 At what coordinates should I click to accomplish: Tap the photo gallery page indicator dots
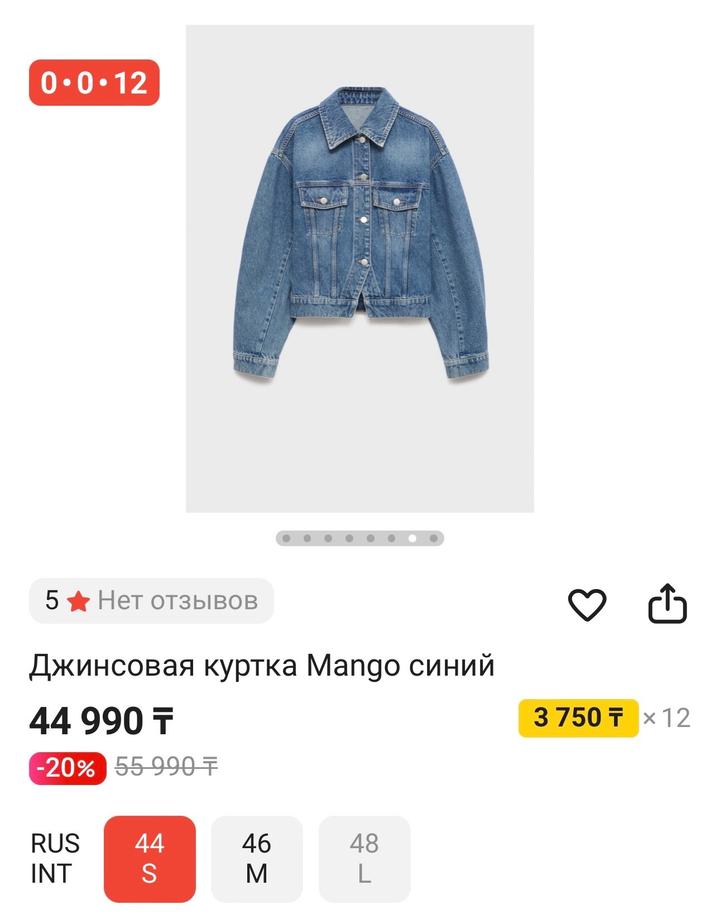[360, 538]
